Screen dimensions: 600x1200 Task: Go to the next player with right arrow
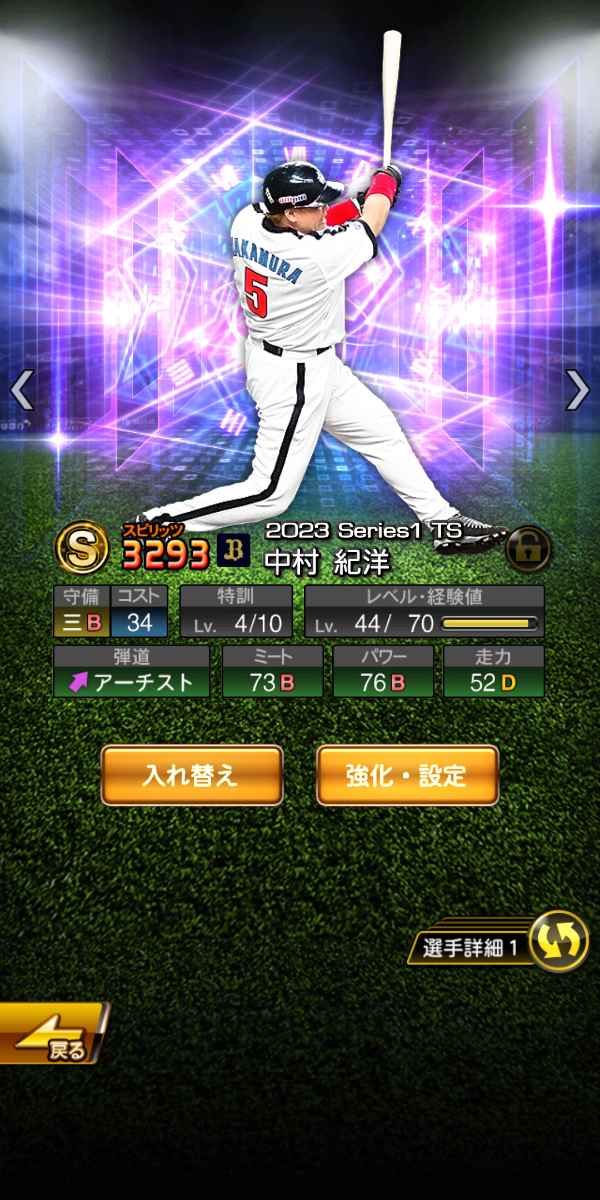[x=577, y=390]
